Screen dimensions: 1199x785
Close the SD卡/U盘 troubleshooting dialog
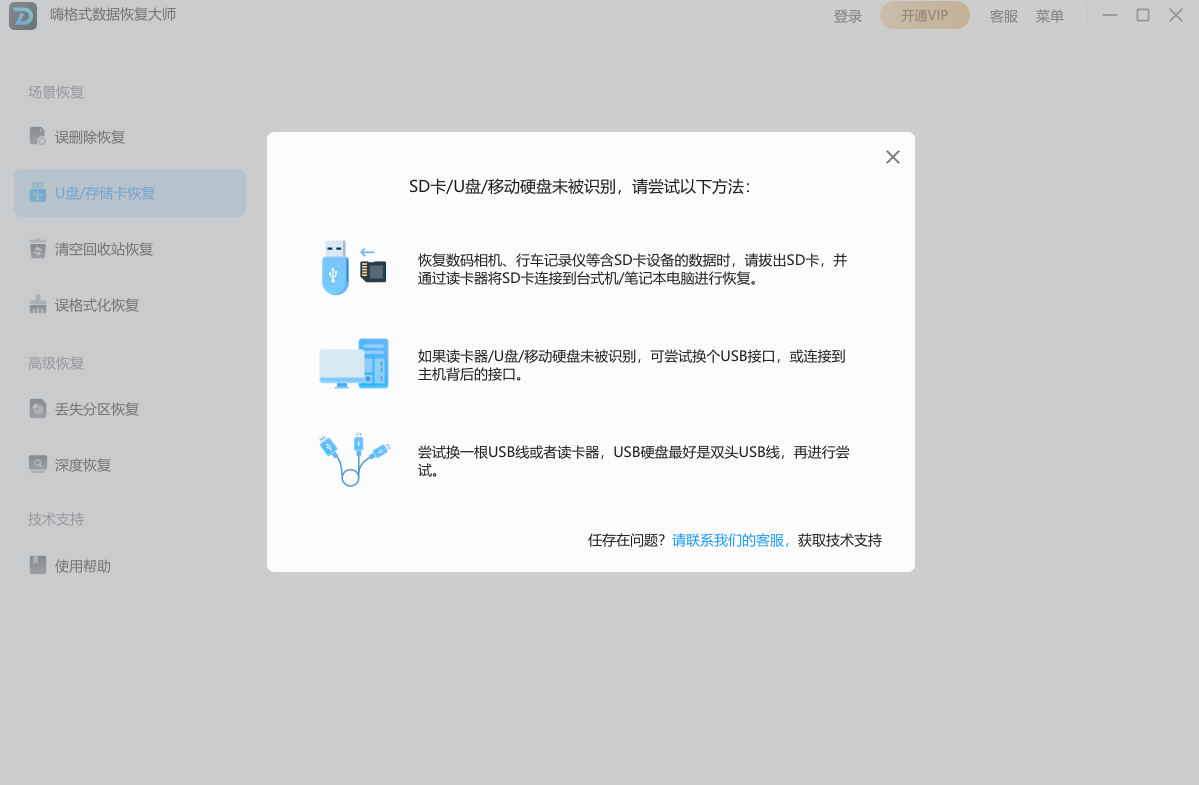point(893,157)
